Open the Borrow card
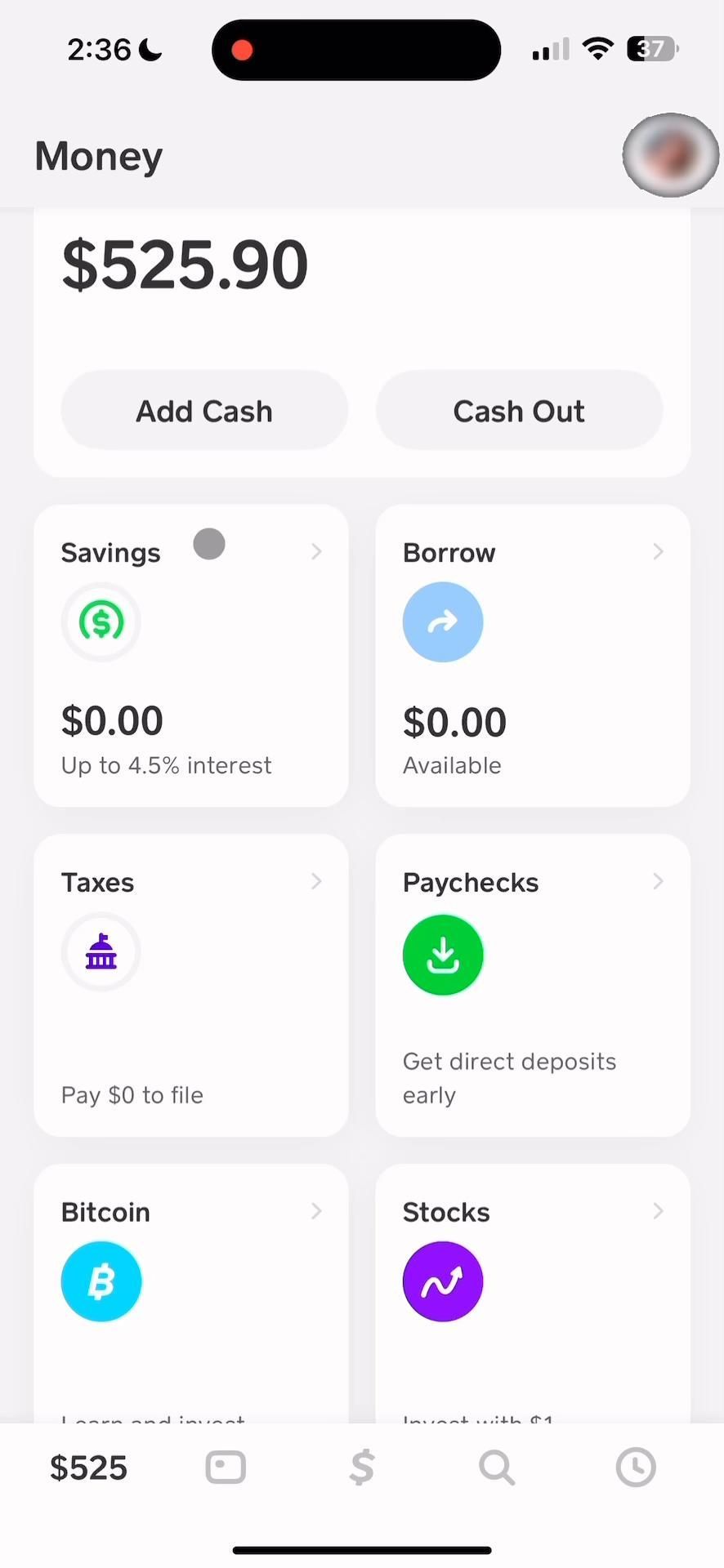Image resolution: width=724 pixels, height=1568 pixels. coord(533,655)
